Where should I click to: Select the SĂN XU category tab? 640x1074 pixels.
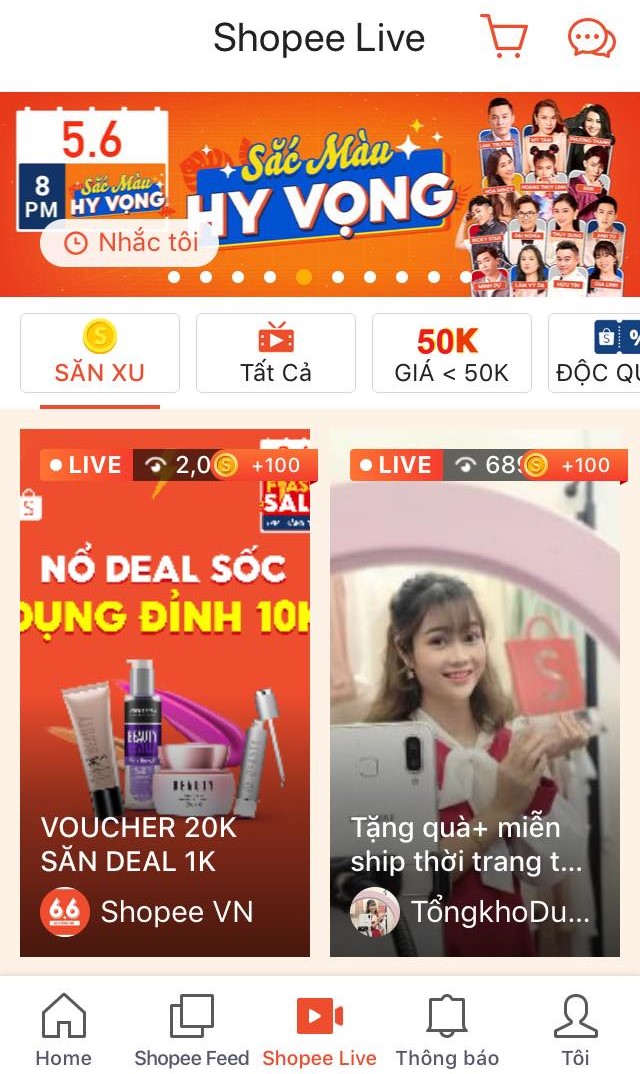click(100, 353)
